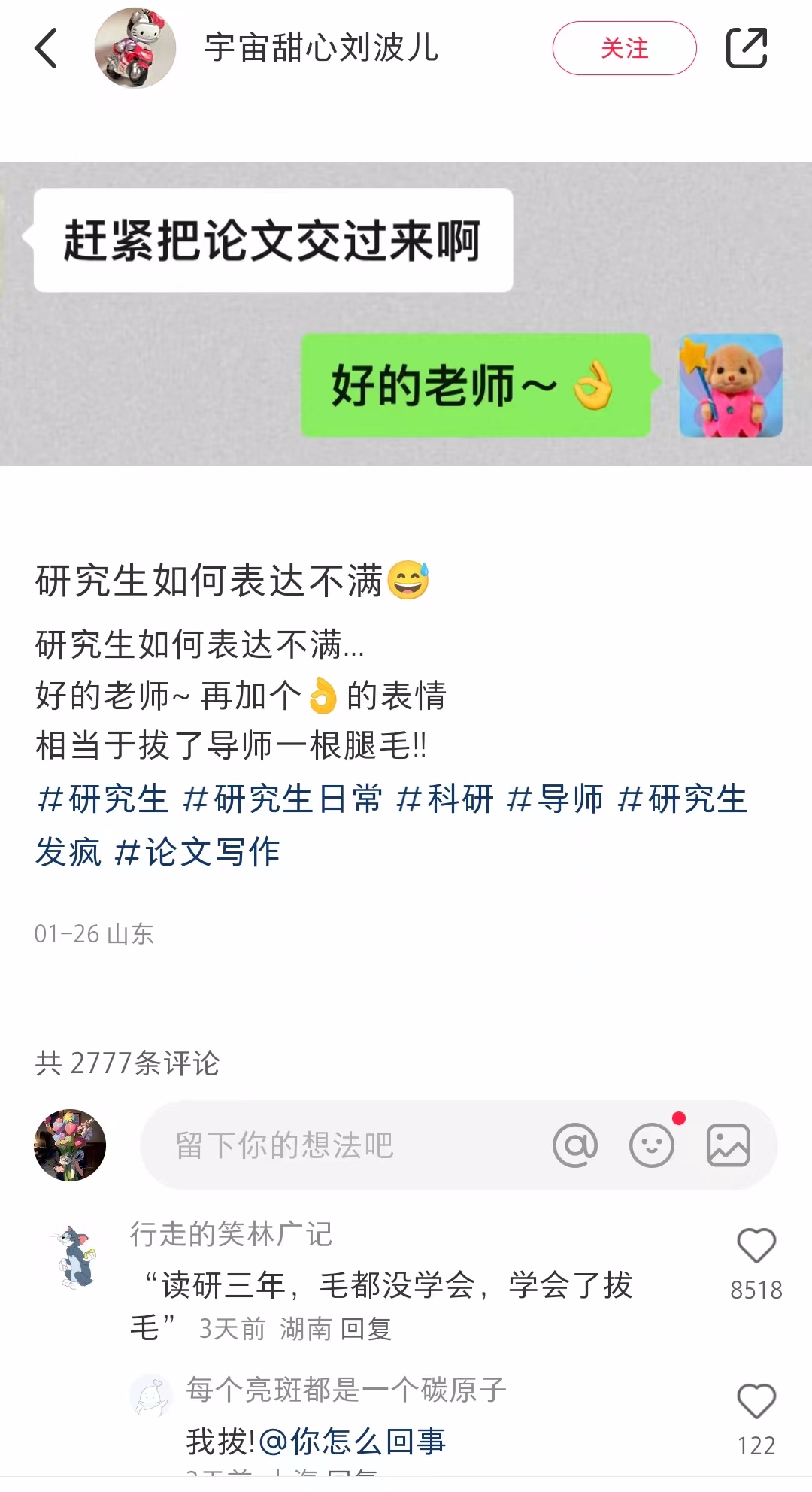Like 行走的笑林广记's comment

(756, 1246)
